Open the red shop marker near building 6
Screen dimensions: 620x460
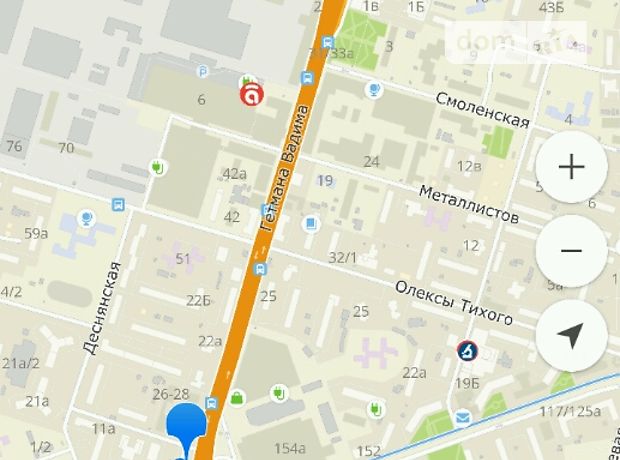pyautogui.click(x=250, y=96)
